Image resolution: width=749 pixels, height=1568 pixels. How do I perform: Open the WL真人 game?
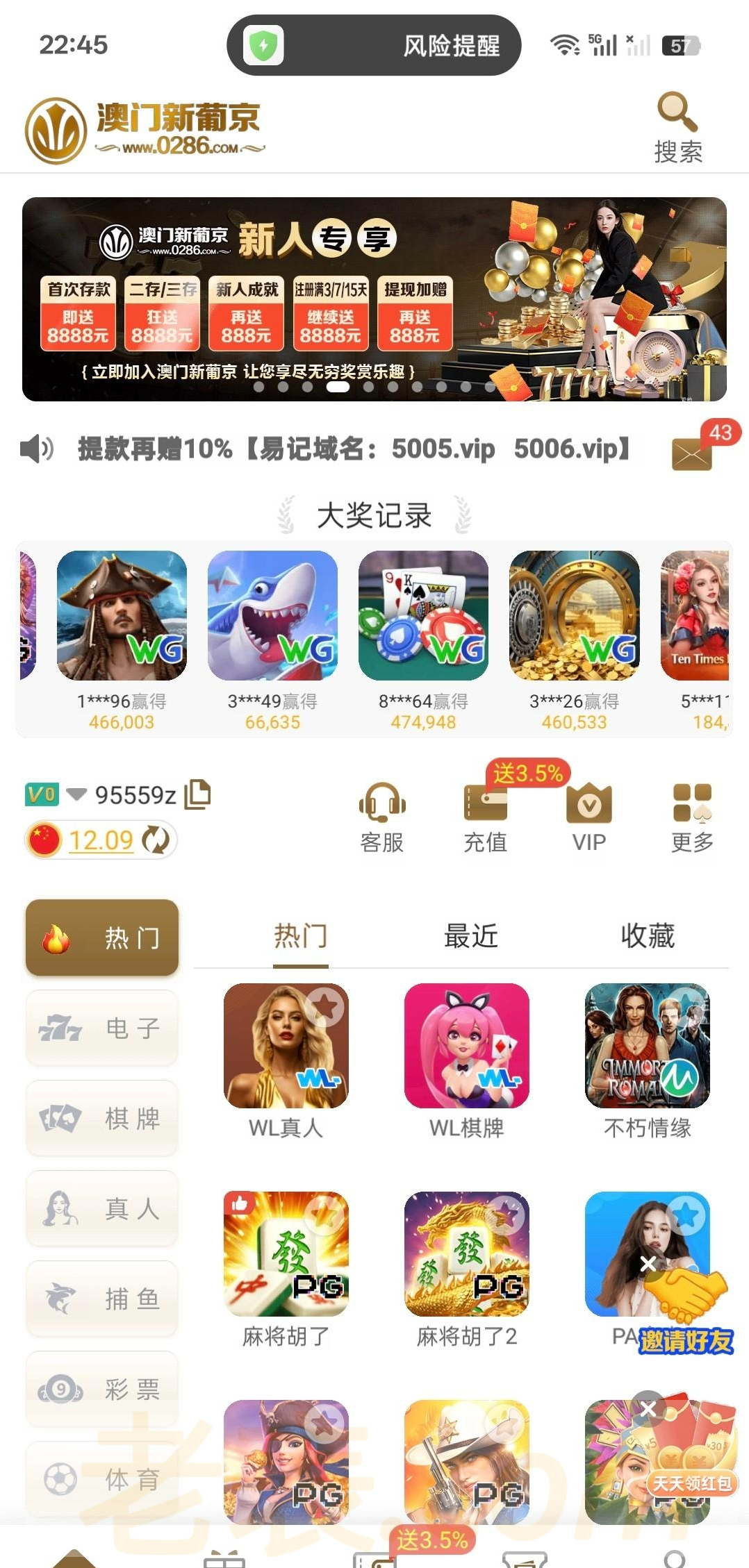(286, 1046)
